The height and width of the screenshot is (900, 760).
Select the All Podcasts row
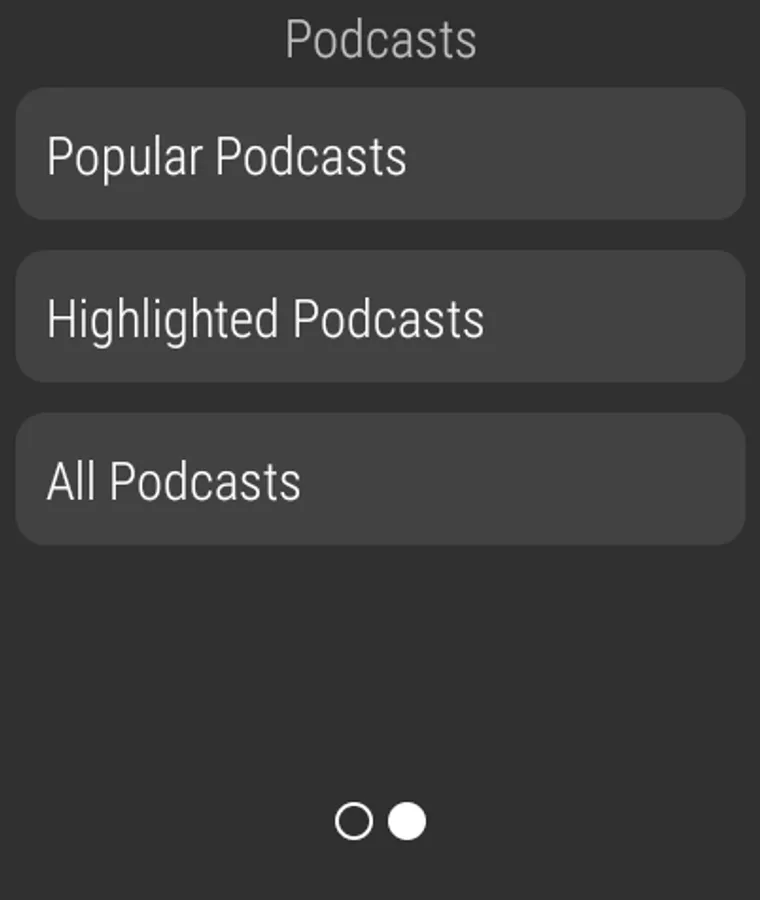tap(380, 480)
